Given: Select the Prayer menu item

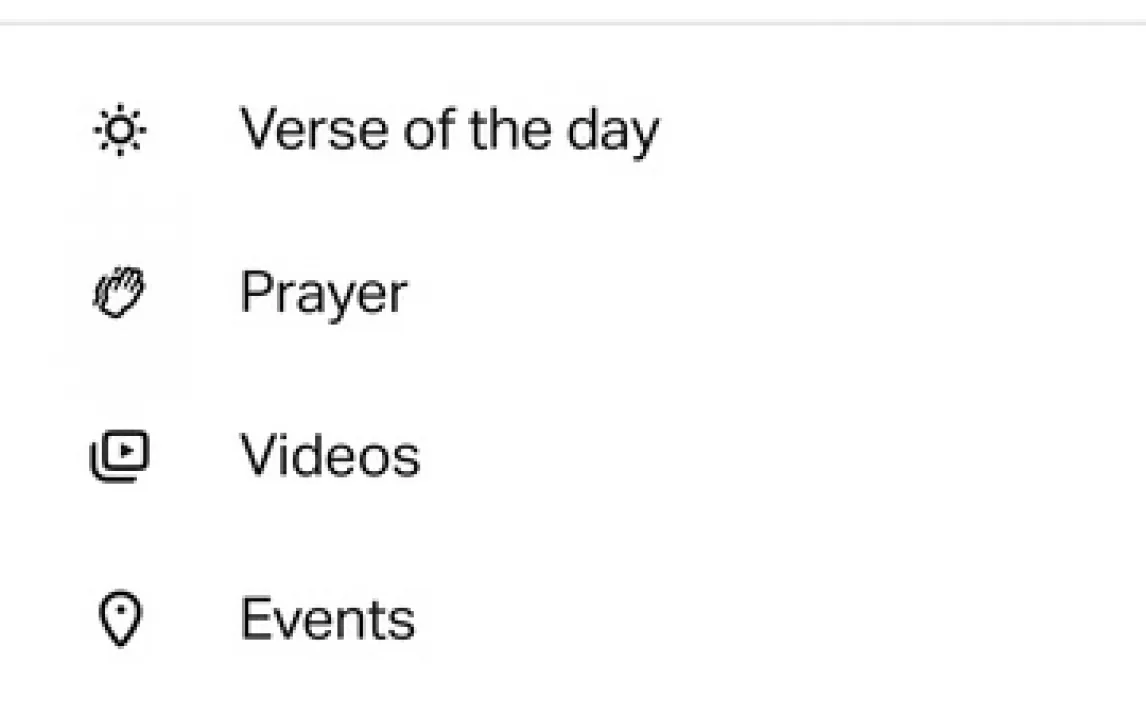Looking at the screenshot, I should tap(323, 294).
